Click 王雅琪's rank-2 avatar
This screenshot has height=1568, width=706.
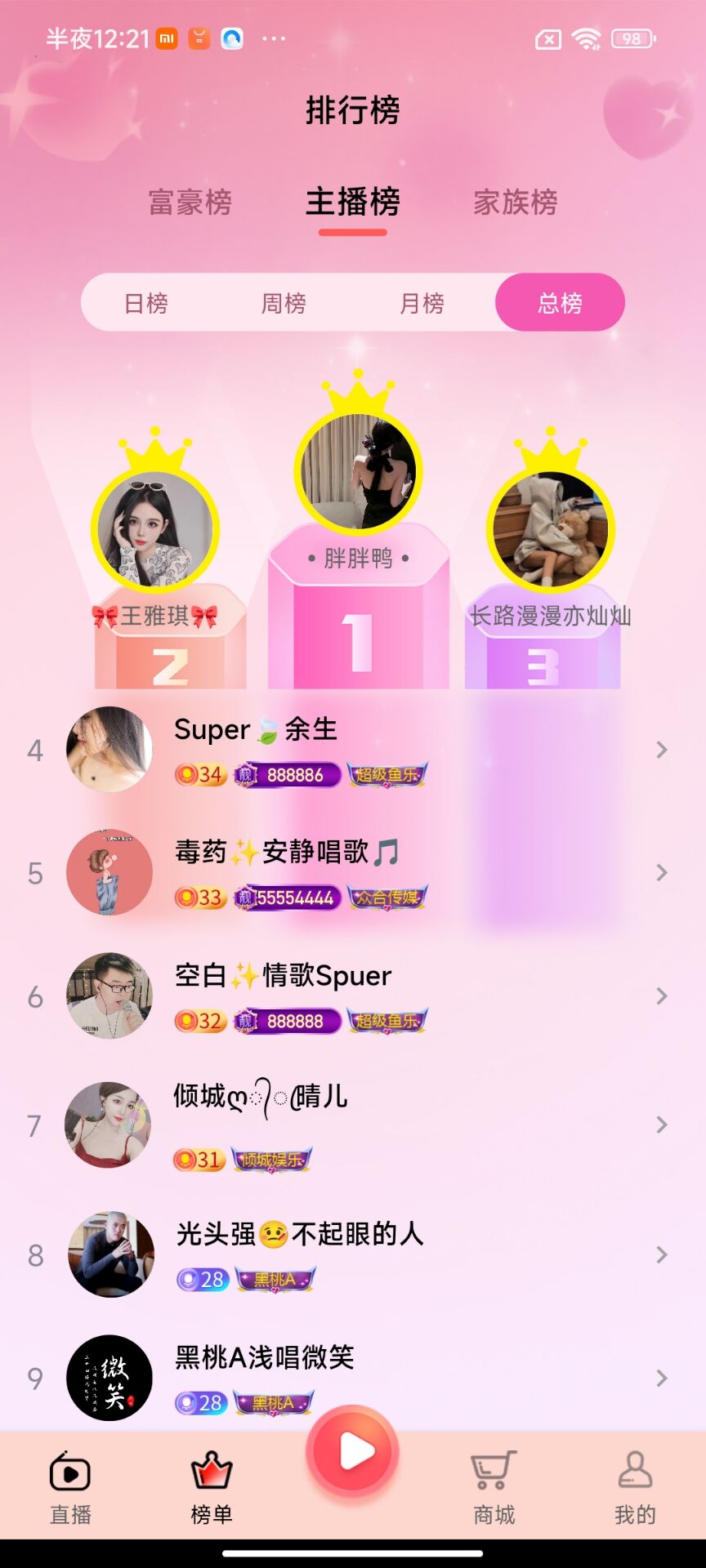coord(155,529)
